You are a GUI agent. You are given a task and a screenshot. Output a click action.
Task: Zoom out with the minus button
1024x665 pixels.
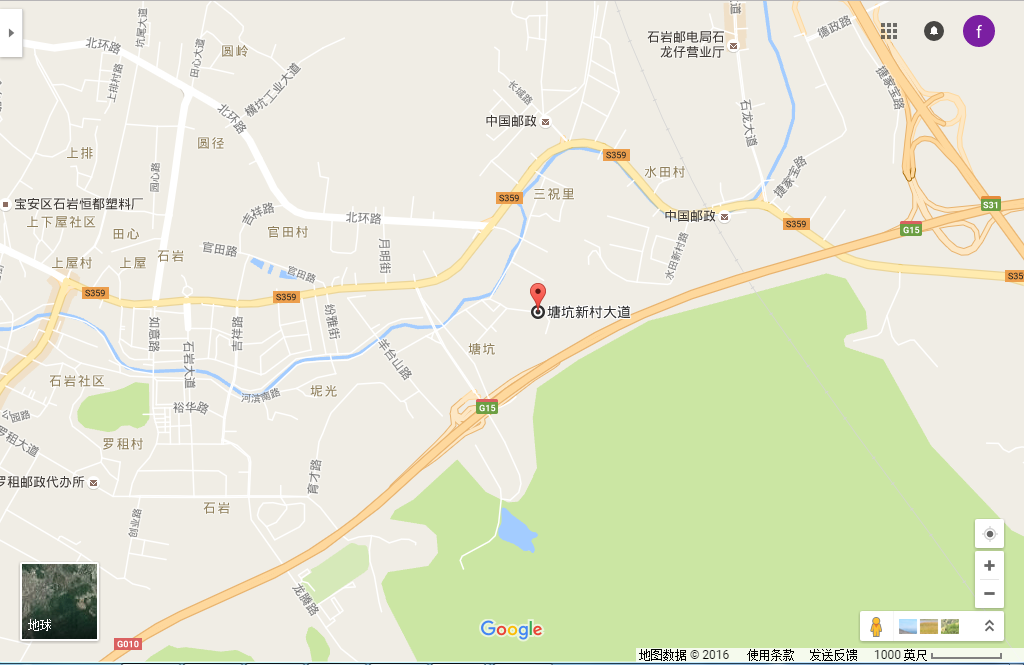[989, 593]
